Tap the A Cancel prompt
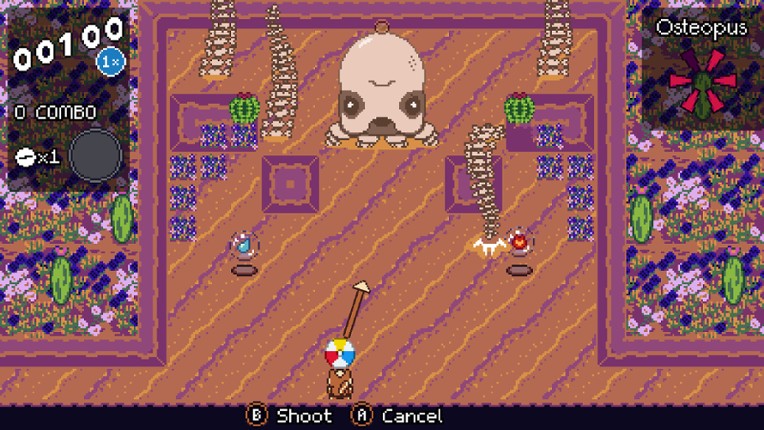 click(x=397, y=415)
